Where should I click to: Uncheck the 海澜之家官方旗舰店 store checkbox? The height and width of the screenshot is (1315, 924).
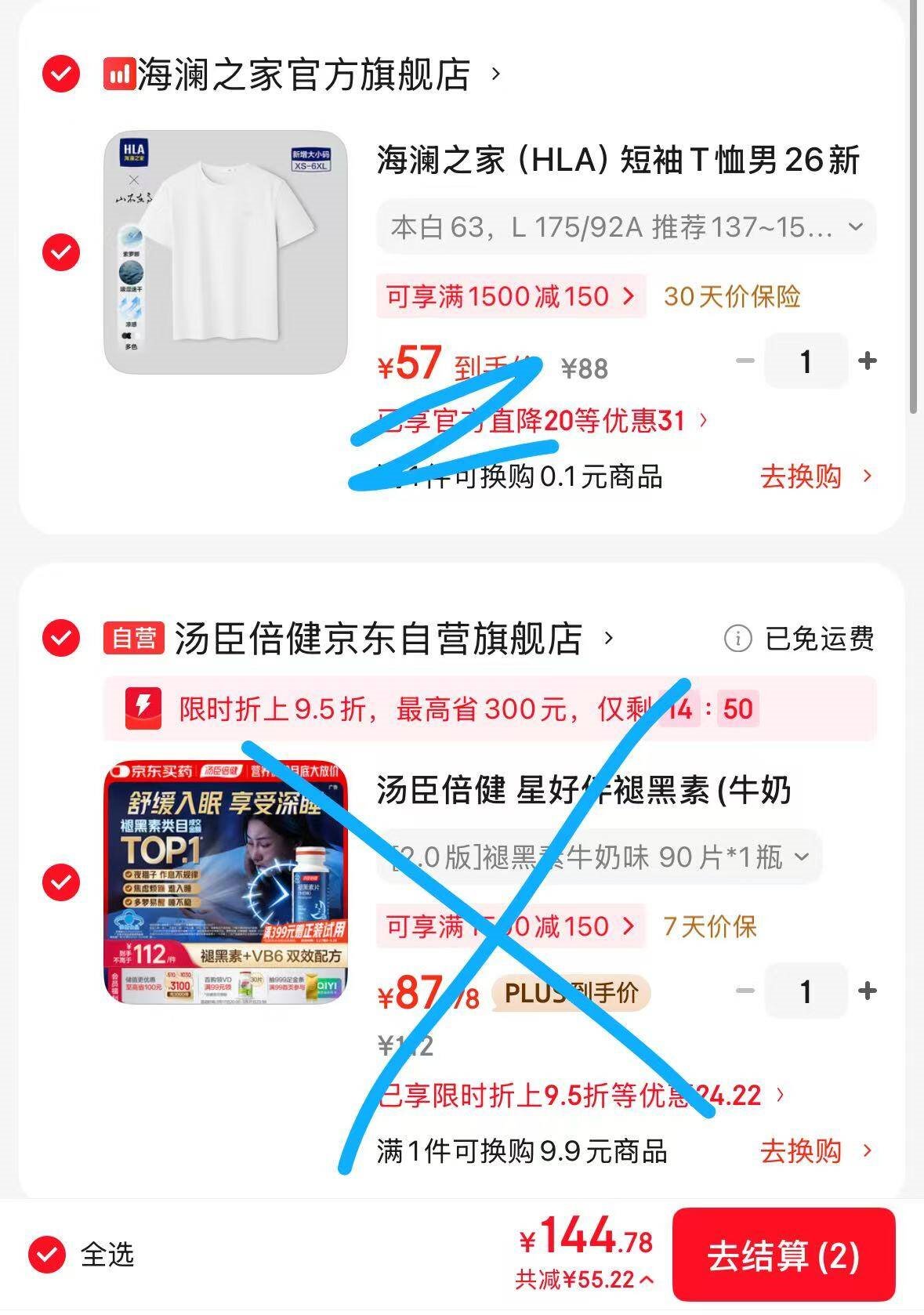pyautogui.click(x=61, y=74)
